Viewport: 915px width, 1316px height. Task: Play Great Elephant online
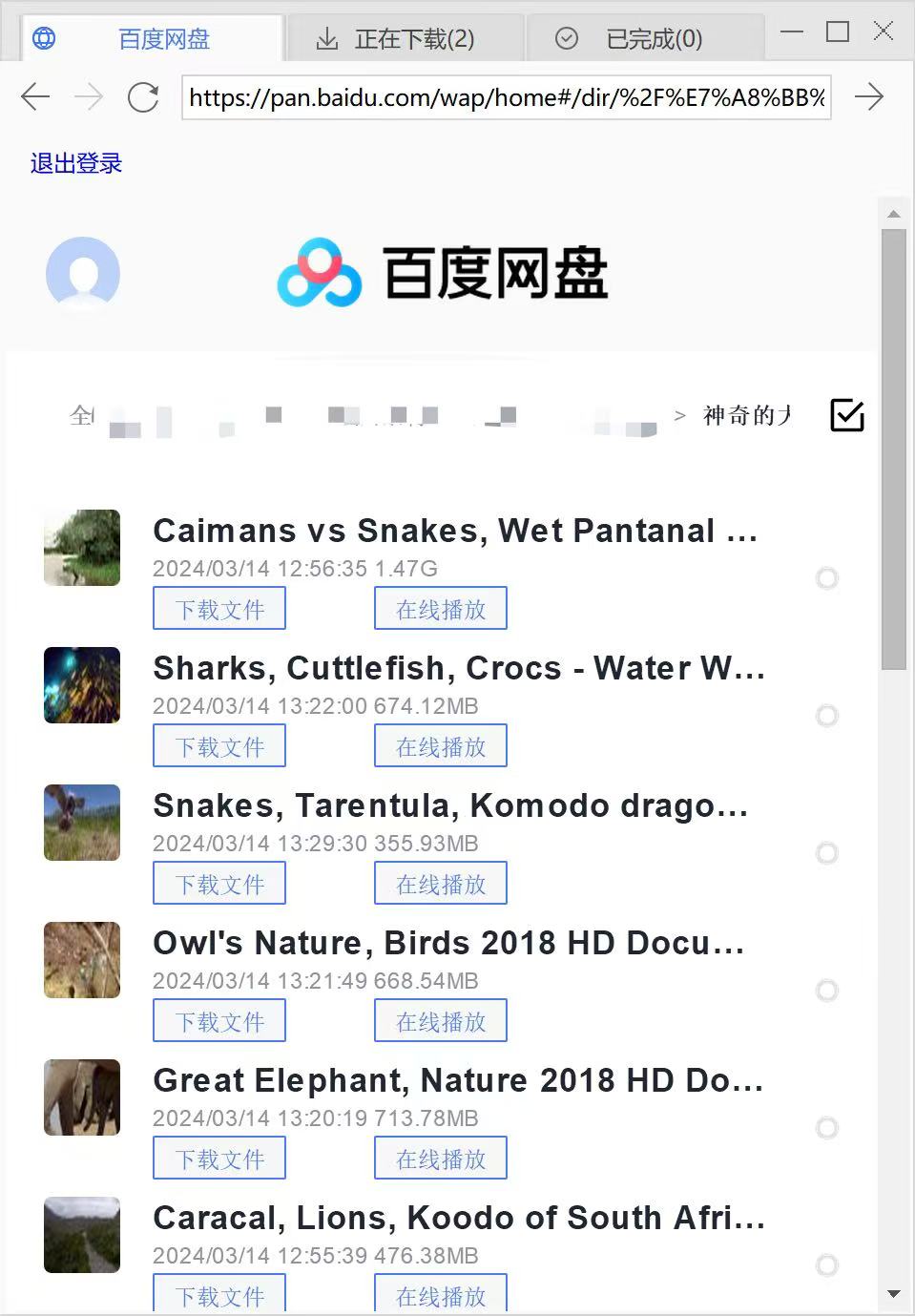pyautogui.click(x=440, y=1159)
